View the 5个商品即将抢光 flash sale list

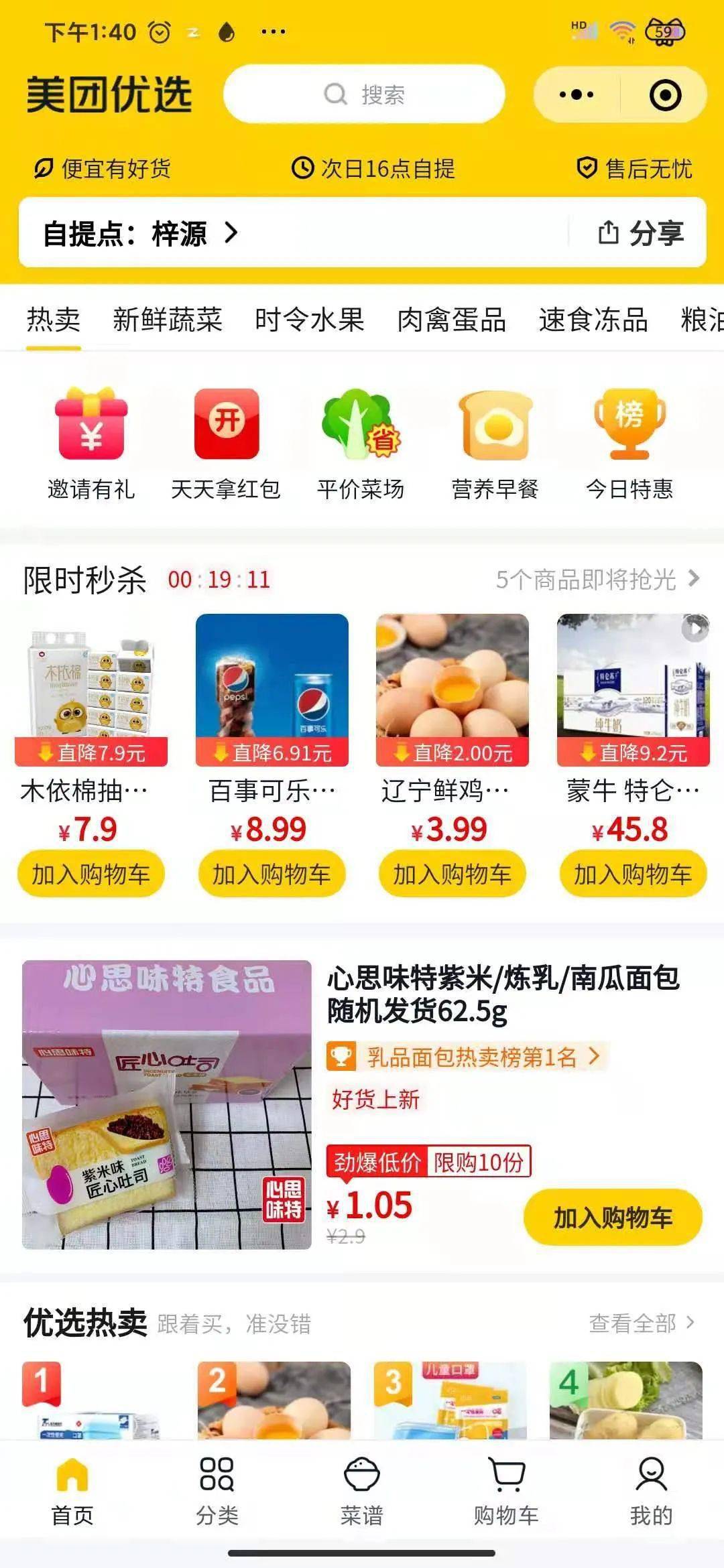[597, 580]
